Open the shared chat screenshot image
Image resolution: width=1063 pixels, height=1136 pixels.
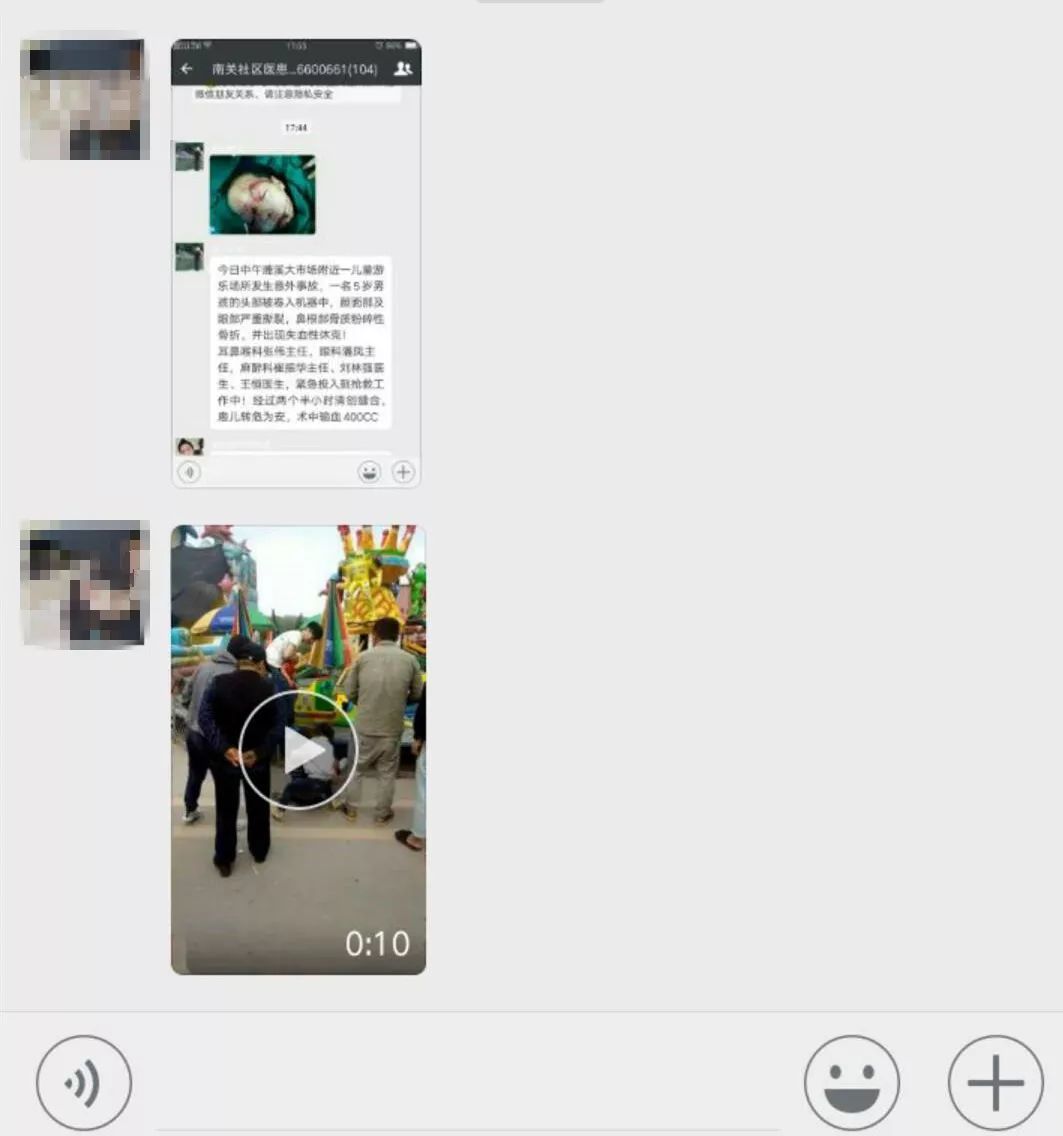tap(296, 263)
